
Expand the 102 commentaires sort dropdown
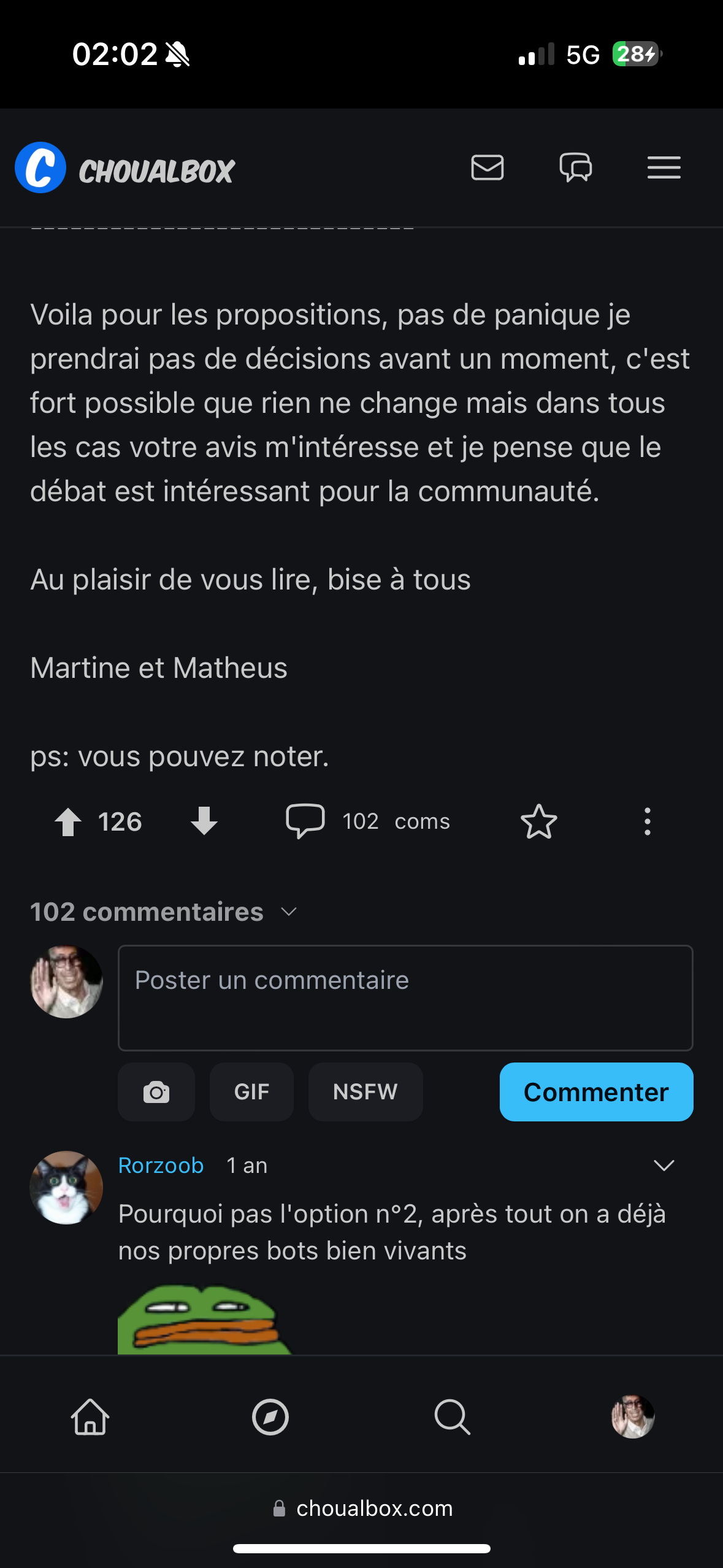coord(289,912)
